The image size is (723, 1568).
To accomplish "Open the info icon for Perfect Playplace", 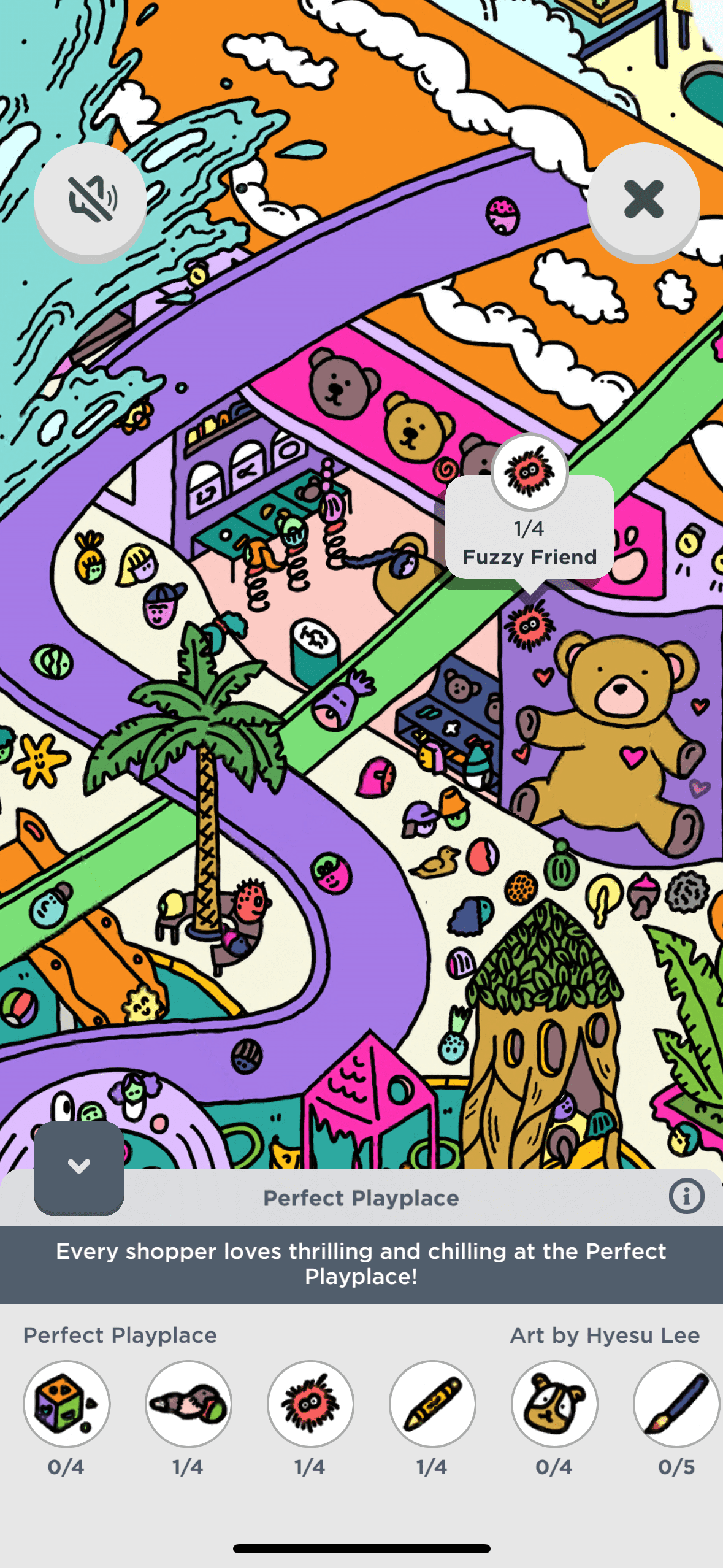I will (x=686, y=1196).
